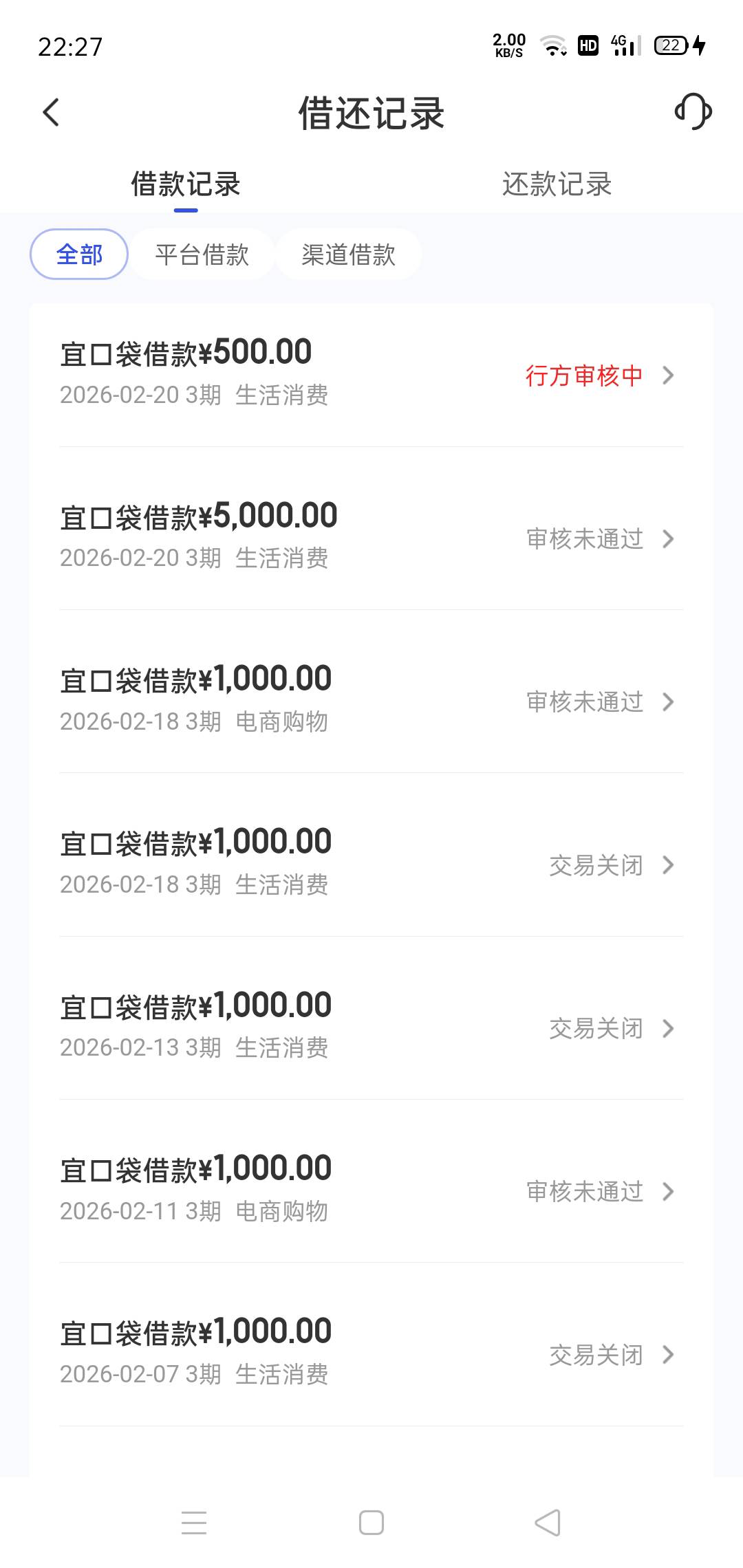Switch to 还款记录 tab

(557, 184)
